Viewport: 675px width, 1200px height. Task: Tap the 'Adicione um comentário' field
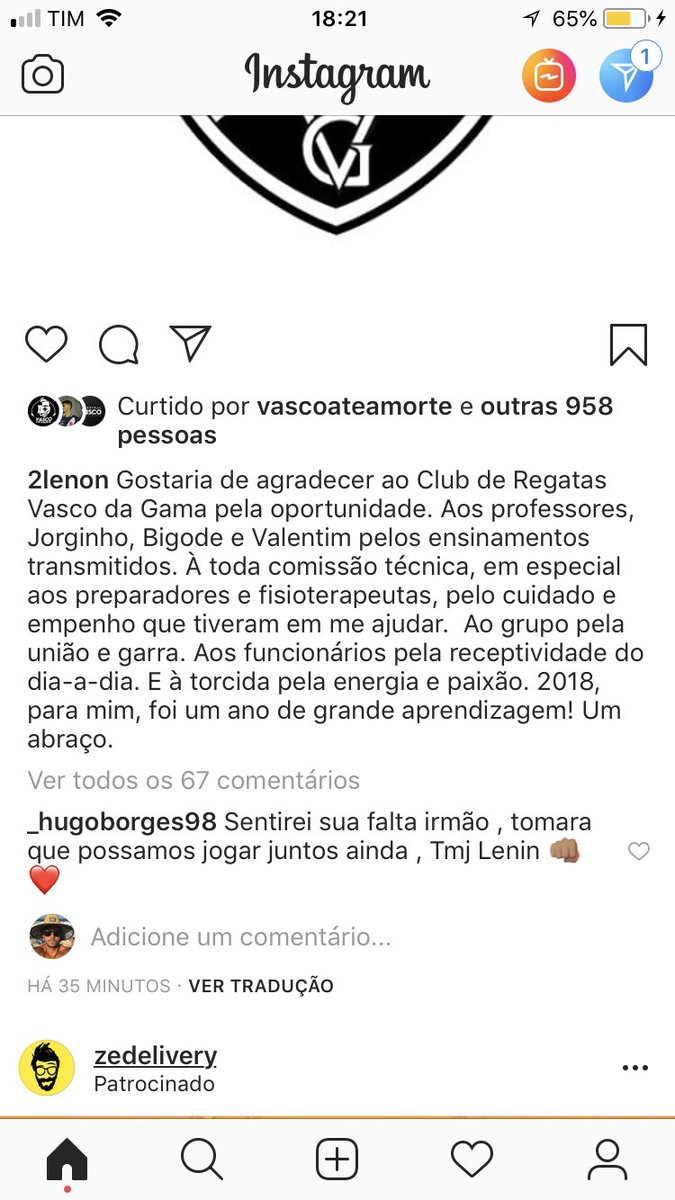(240, 937)
